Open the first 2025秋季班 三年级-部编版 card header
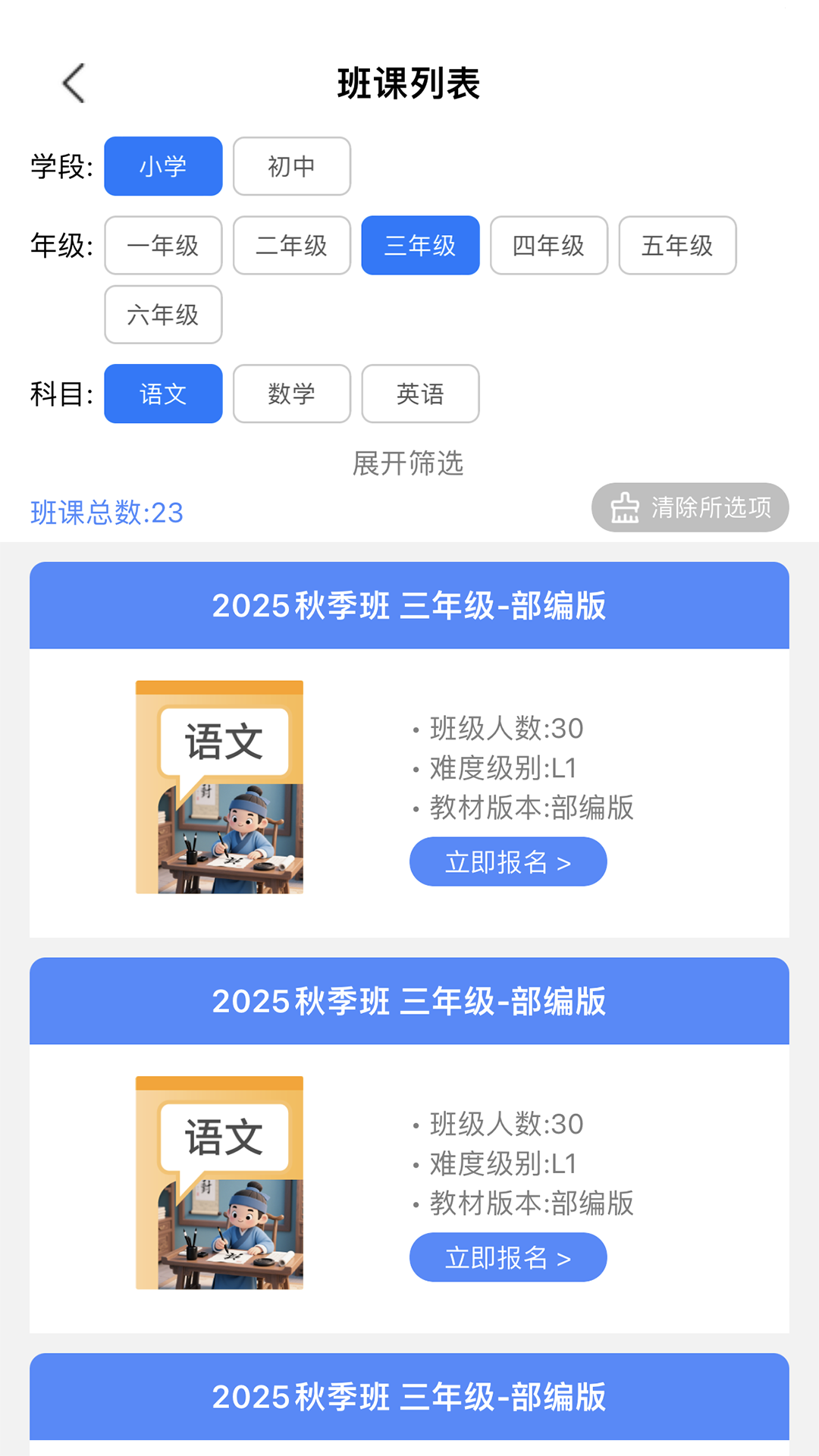The height and width of the screenshot is (1456, 819). coord(409,604)
